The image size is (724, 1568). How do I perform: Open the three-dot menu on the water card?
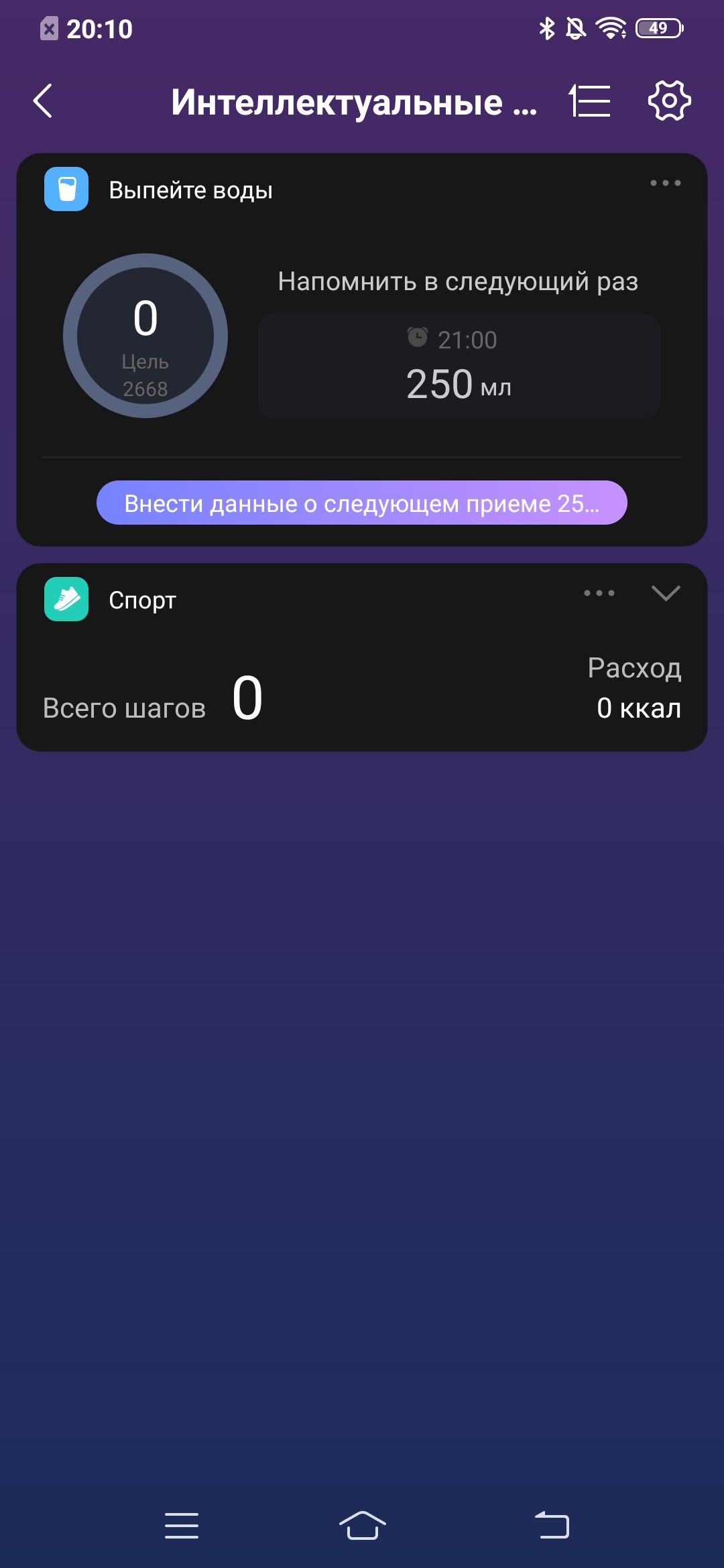click(665, 182)
